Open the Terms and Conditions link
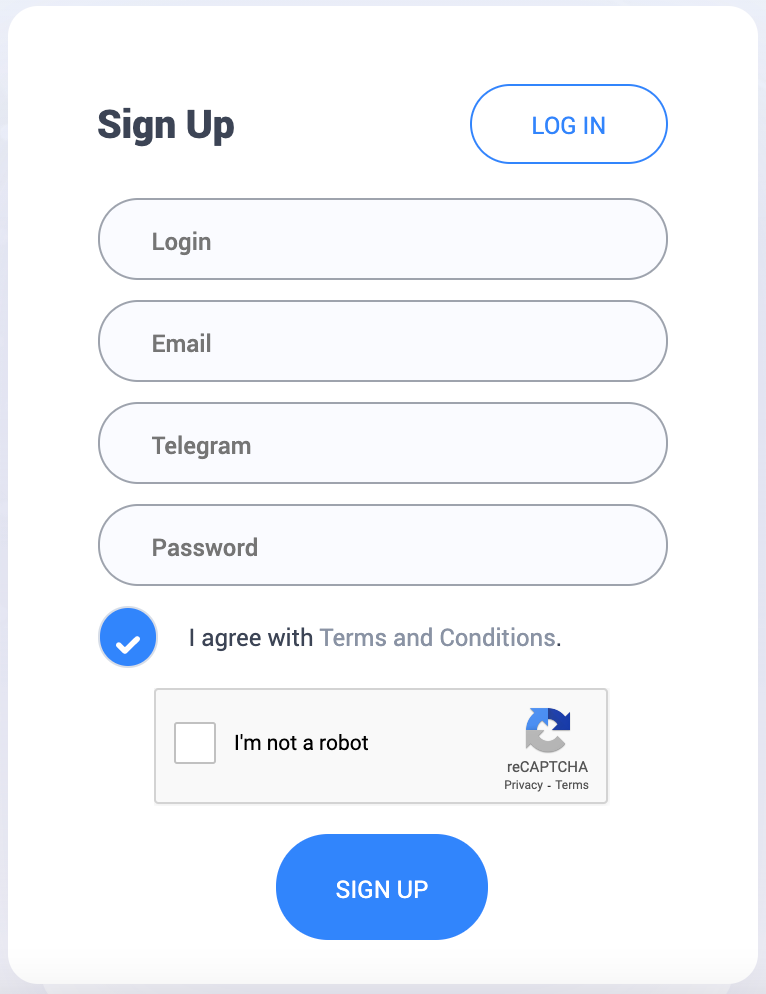 (437, 638)
